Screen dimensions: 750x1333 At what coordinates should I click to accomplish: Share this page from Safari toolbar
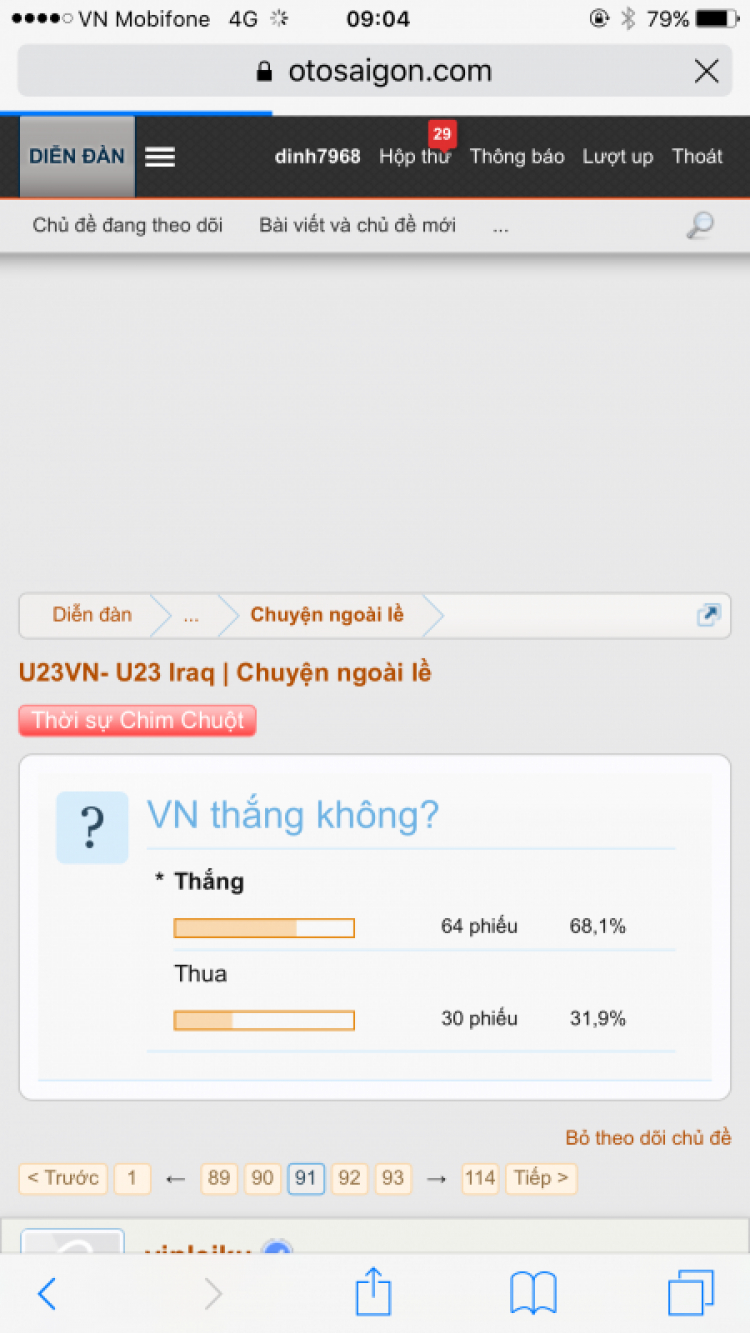point(373,1292)
